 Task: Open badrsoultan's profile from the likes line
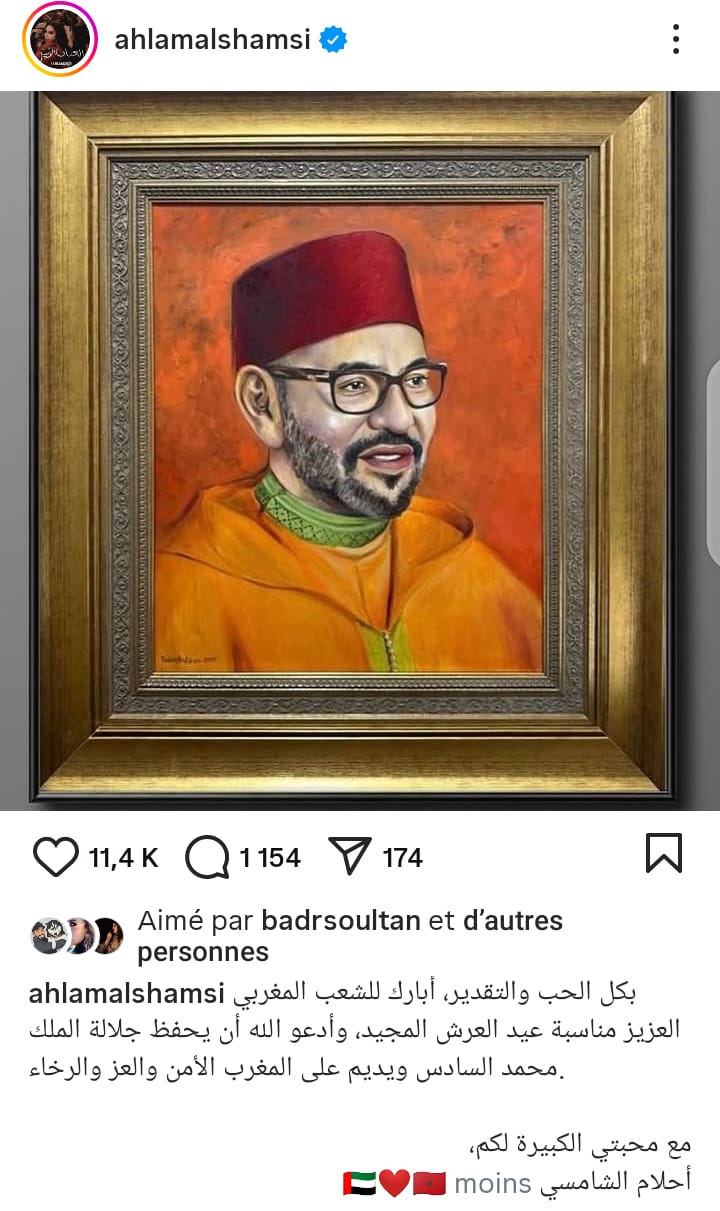coord(340,920)
